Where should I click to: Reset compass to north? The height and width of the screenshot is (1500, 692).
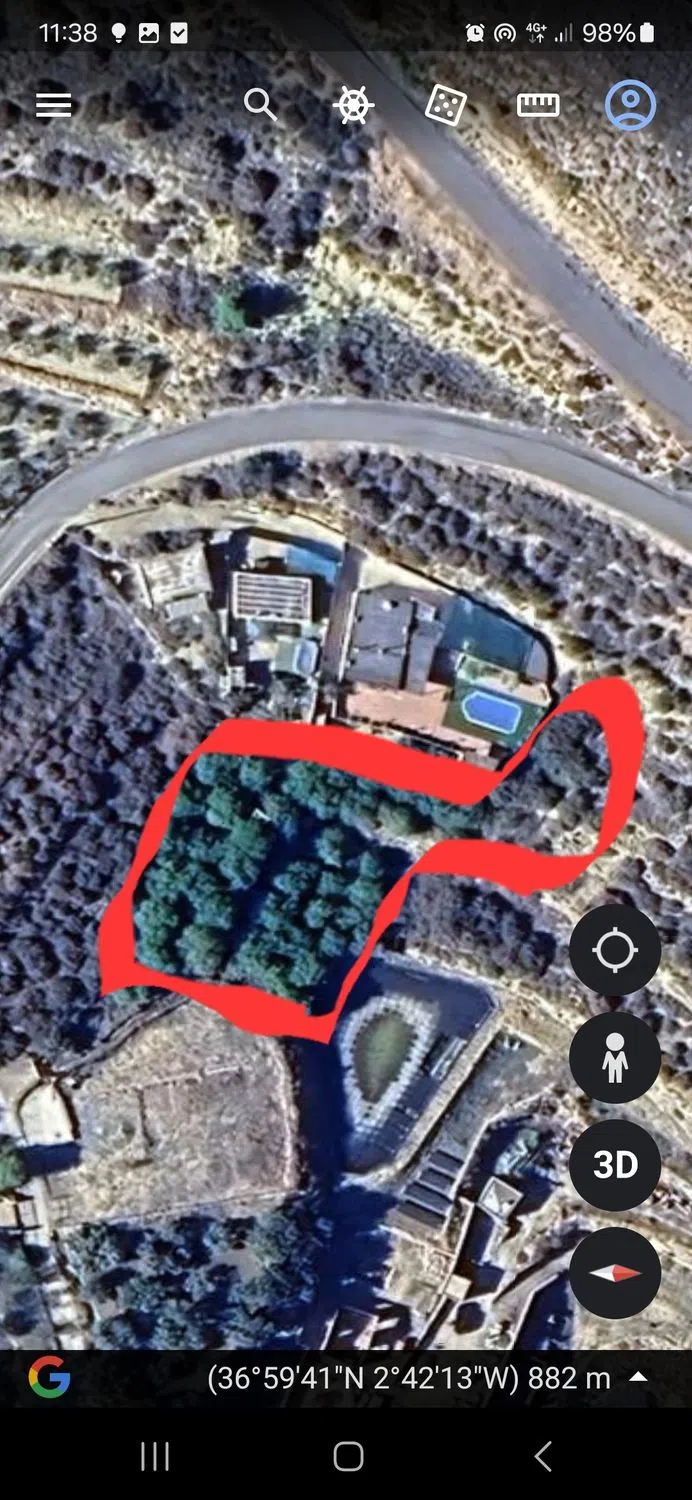click(x=615, y=1273)
